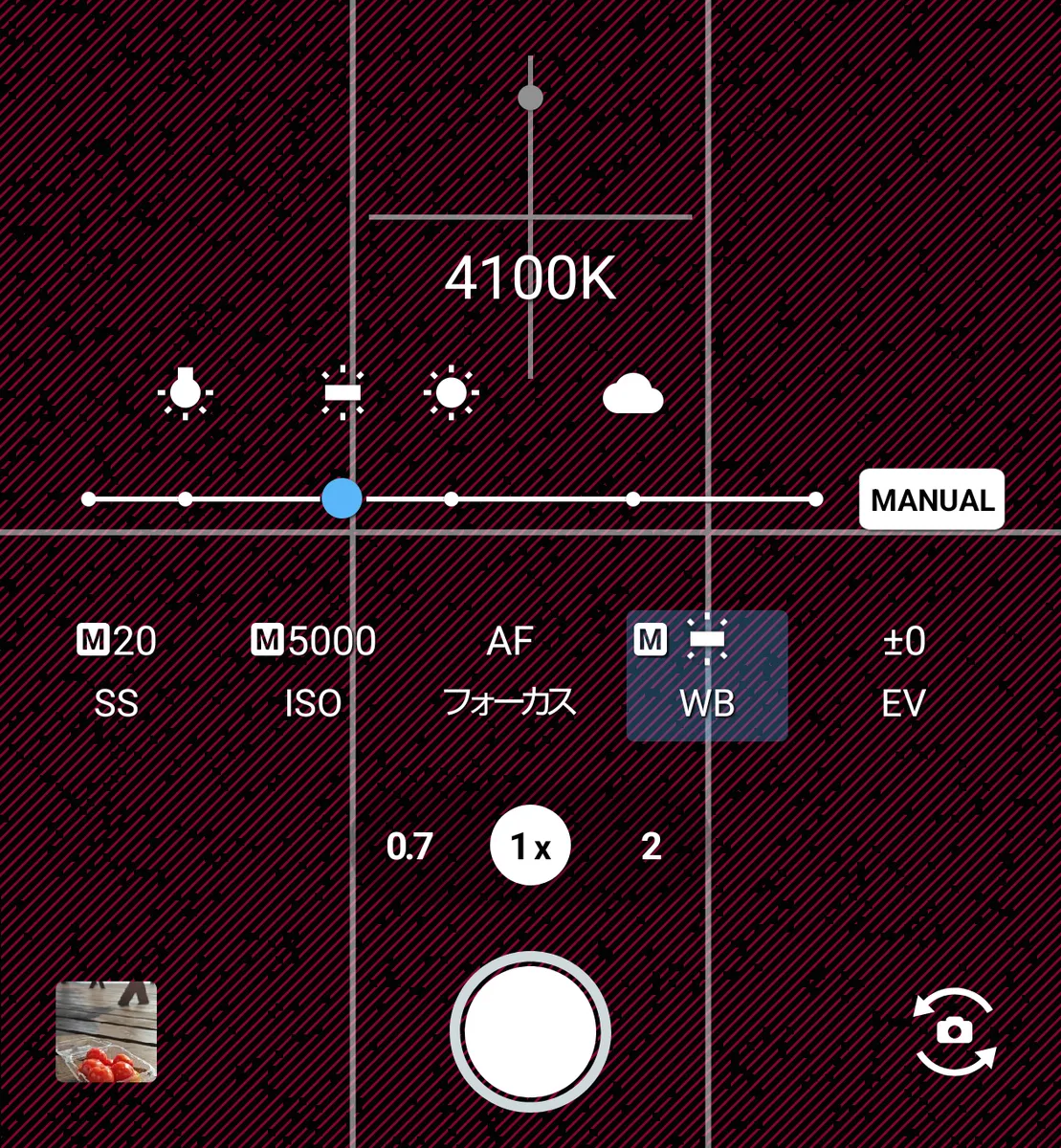Tap the MANUAL white balance button
Image resolution: width=1061 pixels, height=1148 pixels.
931,499
